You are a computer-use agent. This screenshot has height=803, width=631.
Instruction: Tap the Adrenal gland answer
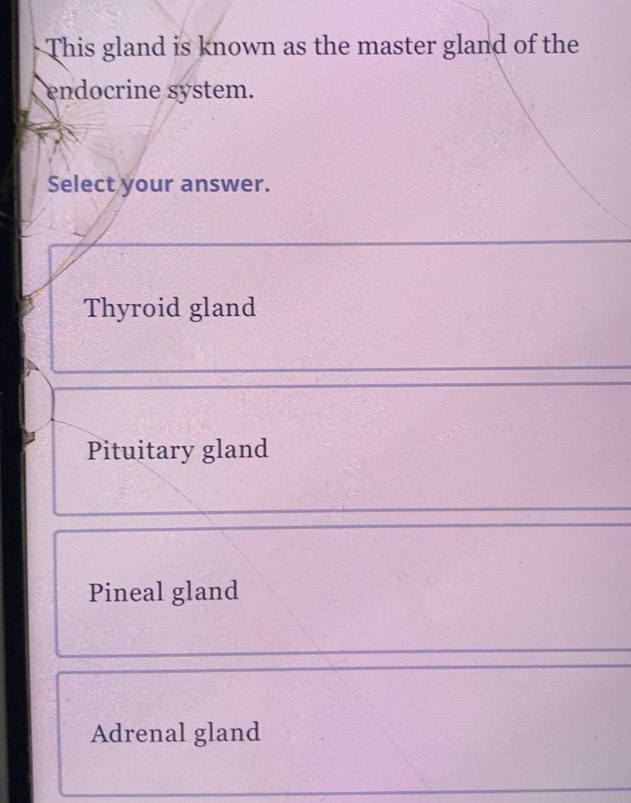coord(176,733)
